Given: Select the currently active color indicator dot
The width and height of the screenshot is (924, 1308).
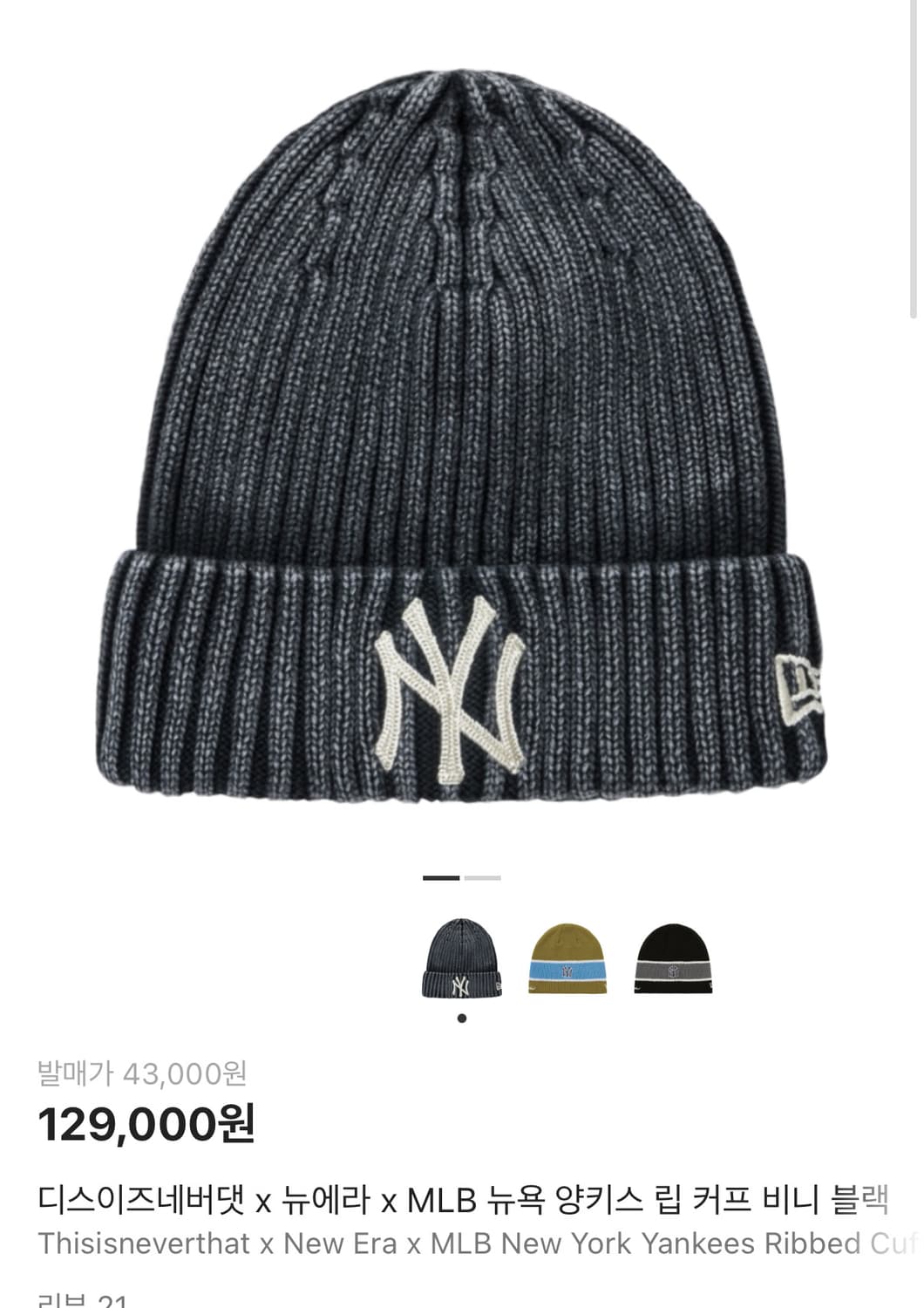Looking at the screenshot, I should pos(461,1016).
